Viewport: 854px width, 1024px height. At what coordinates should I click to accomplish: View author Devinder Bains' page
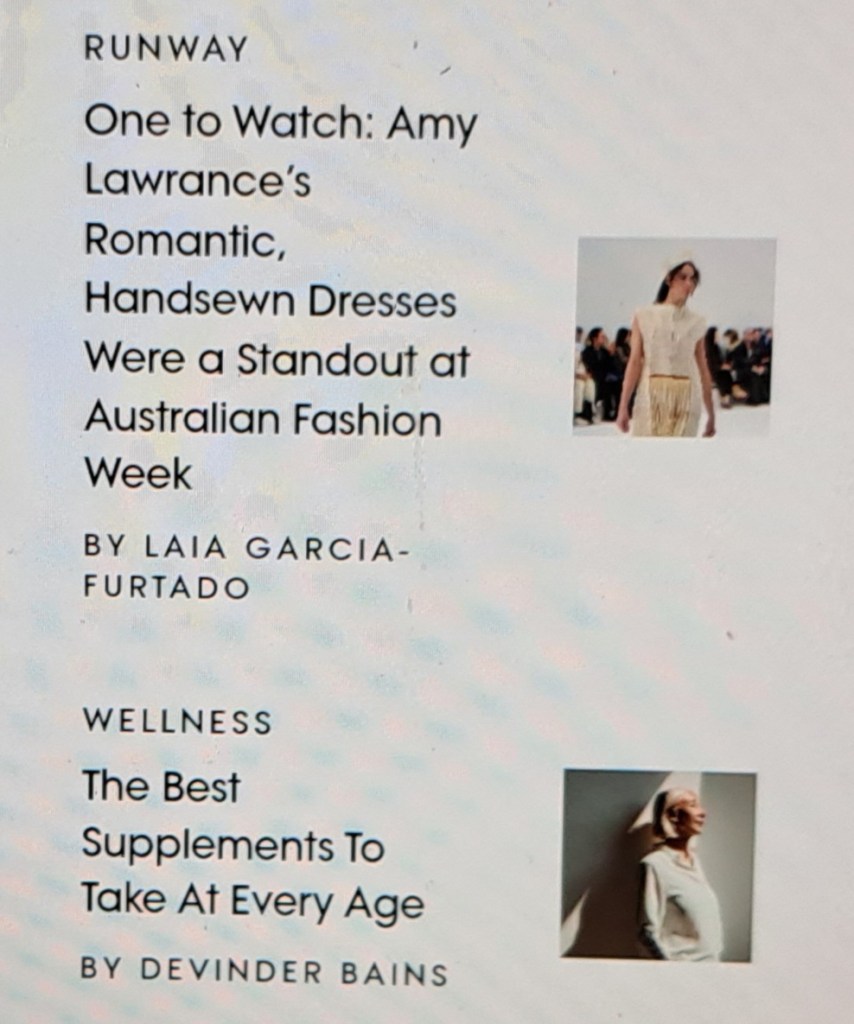click(x=264, y=971)
